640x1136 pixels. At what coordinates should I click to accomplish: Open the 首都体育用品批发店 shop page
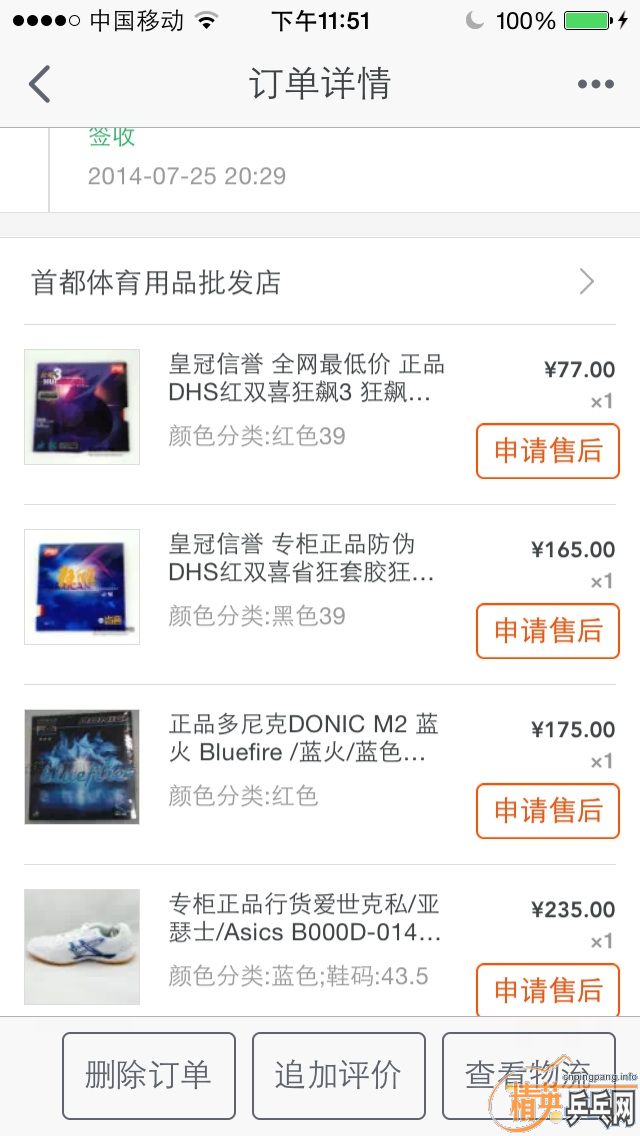tap(320, 282)
